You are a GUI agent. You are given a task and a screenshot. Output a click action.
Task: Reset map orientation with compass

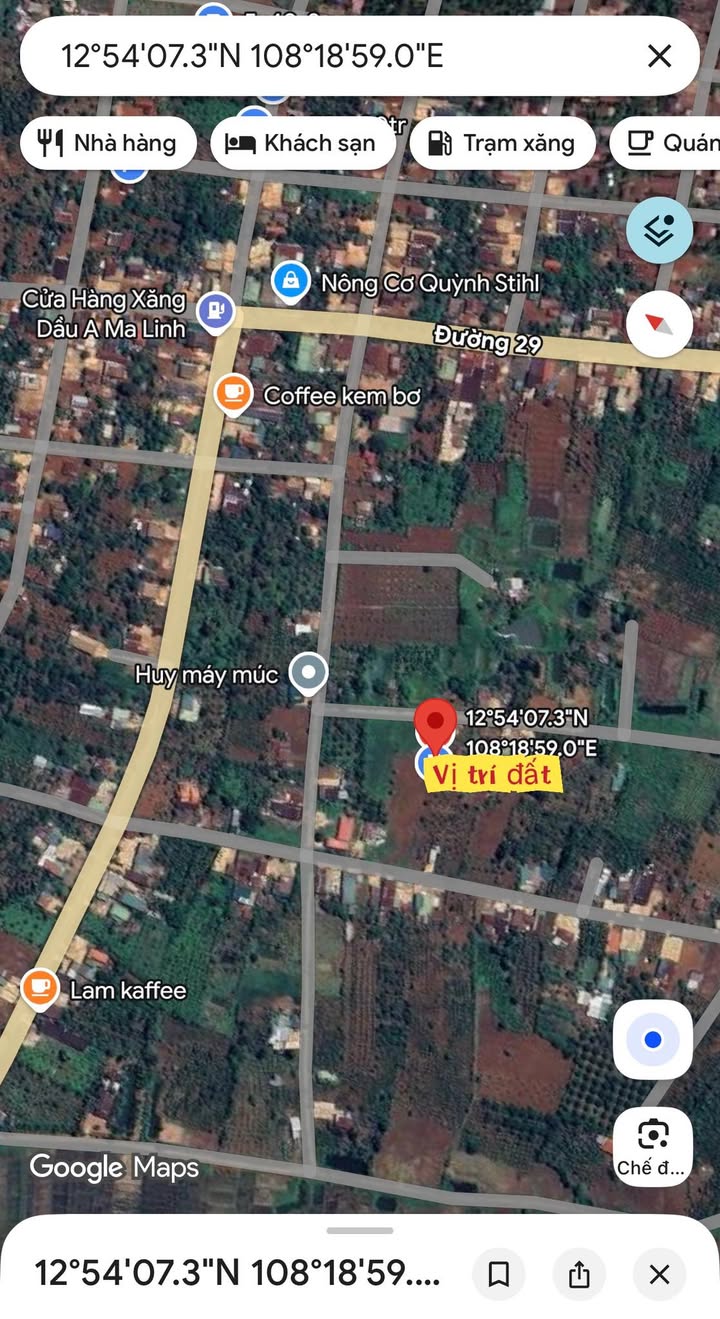[659, 324]
